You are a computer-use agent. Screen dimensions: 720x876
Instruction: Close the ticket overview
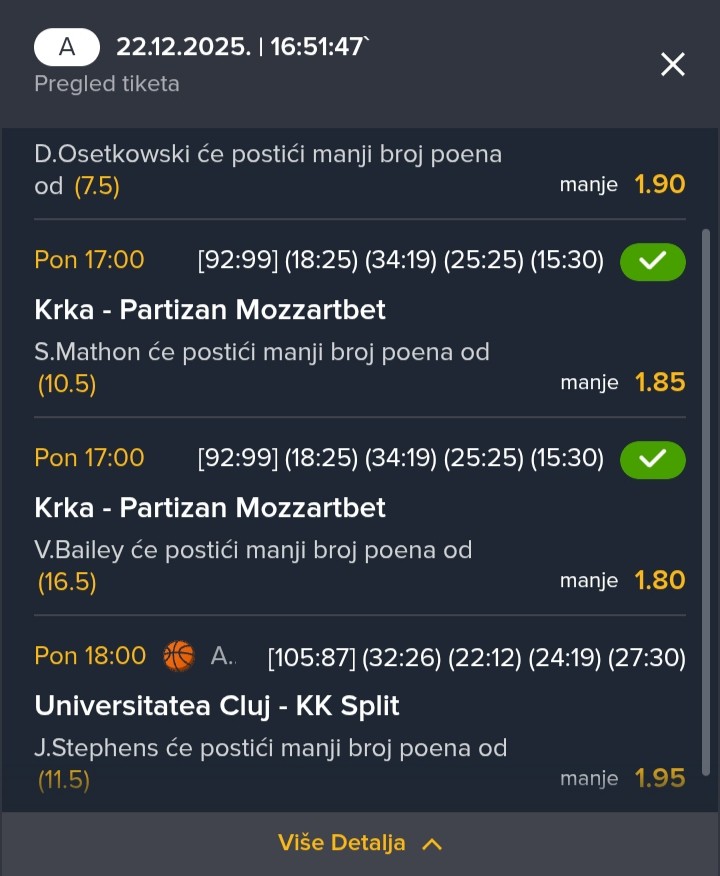(673, 65)
